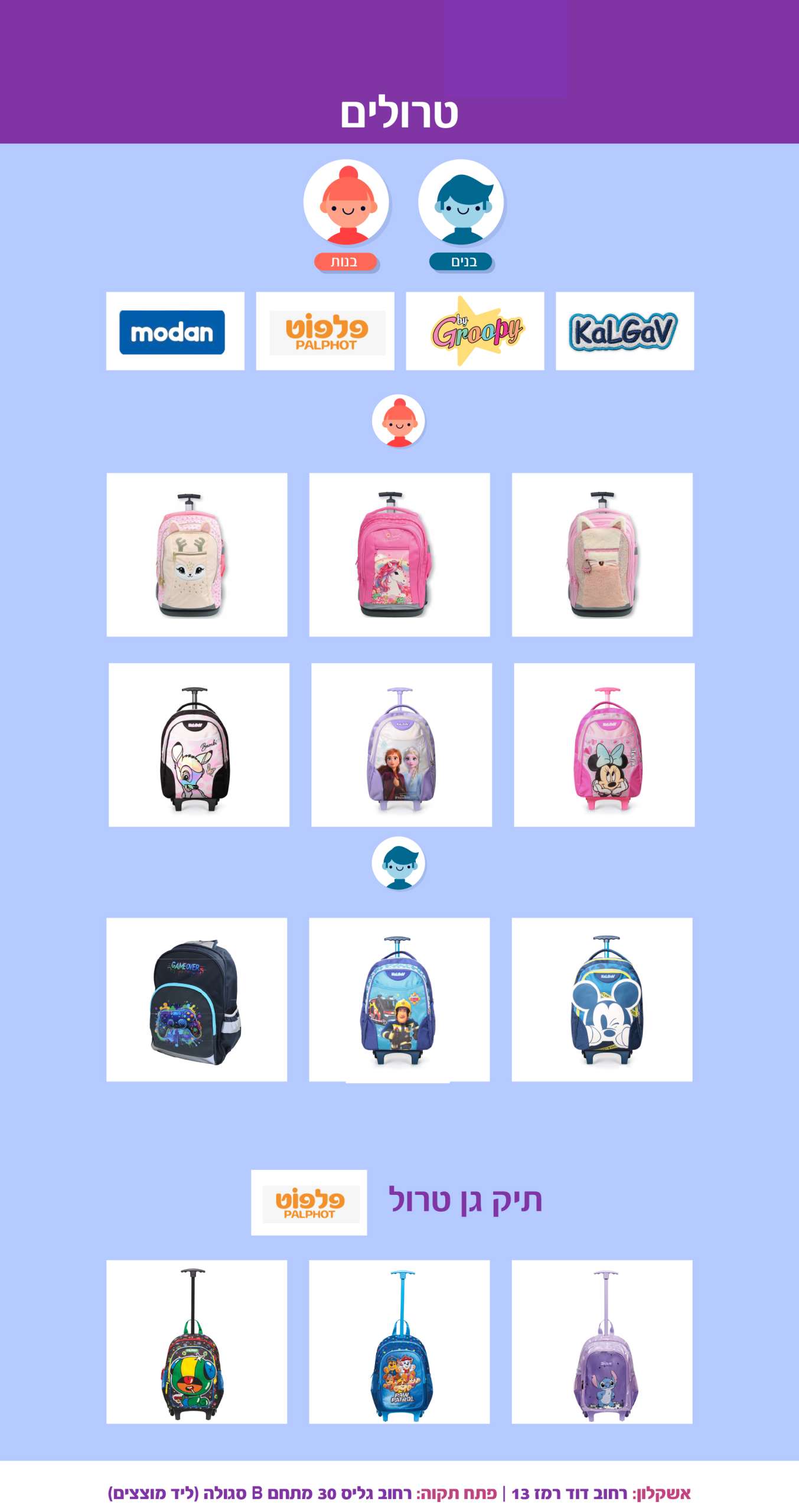
Task: View the pink unicorn trolley bag
Action: click(x=399, y=555)
